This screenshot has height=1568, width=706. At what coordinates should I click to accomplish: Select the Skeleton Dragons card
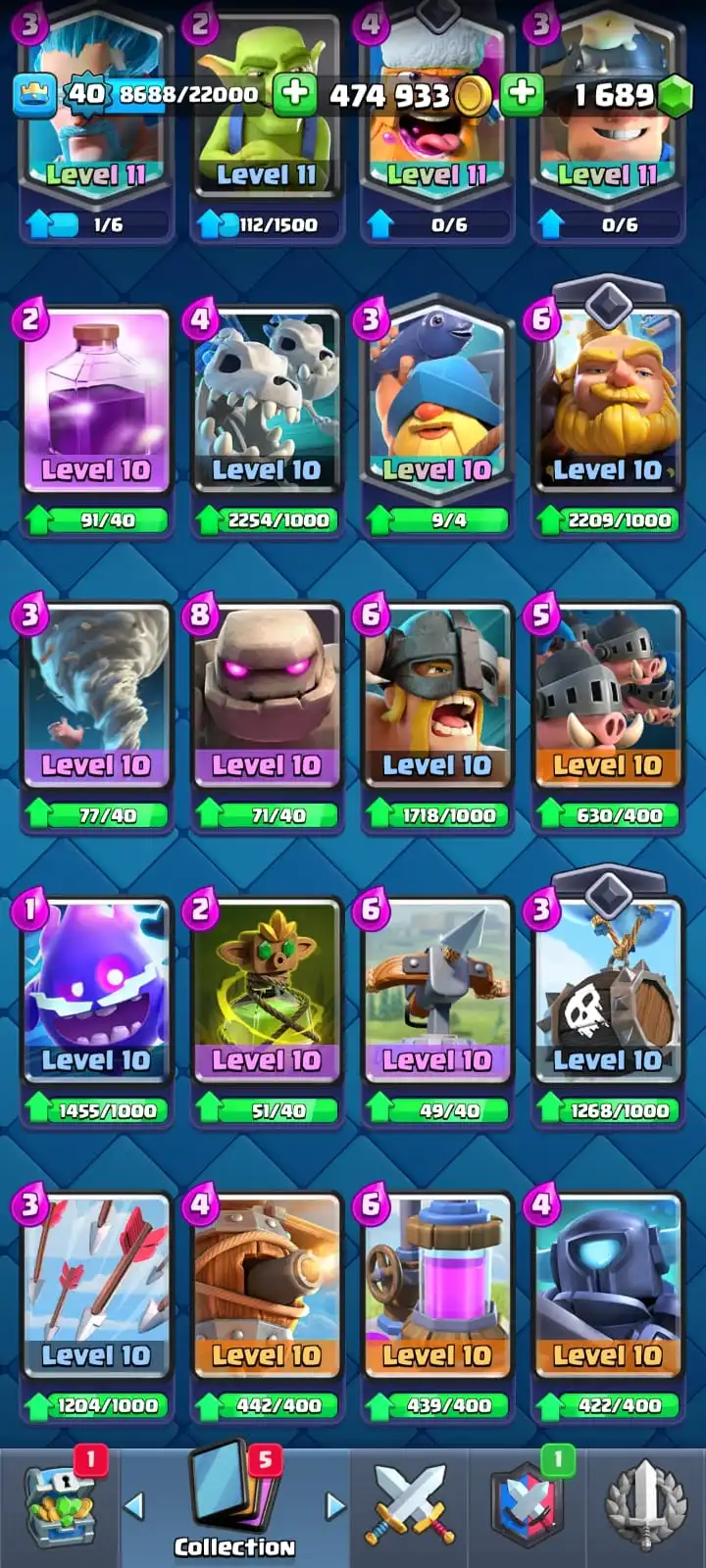pyautogui.click(x=266, y=402)
